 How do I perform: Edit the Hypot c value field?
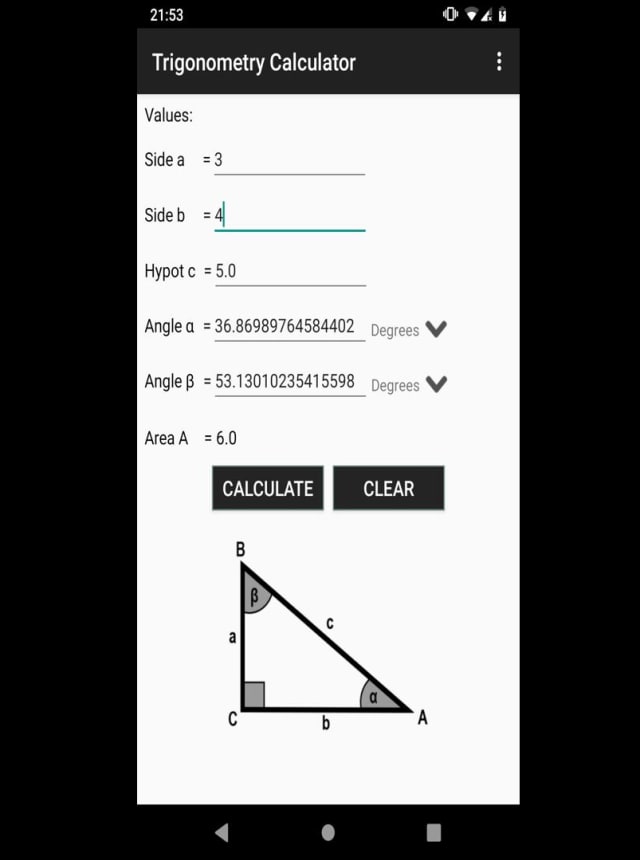tap(289, 271)
